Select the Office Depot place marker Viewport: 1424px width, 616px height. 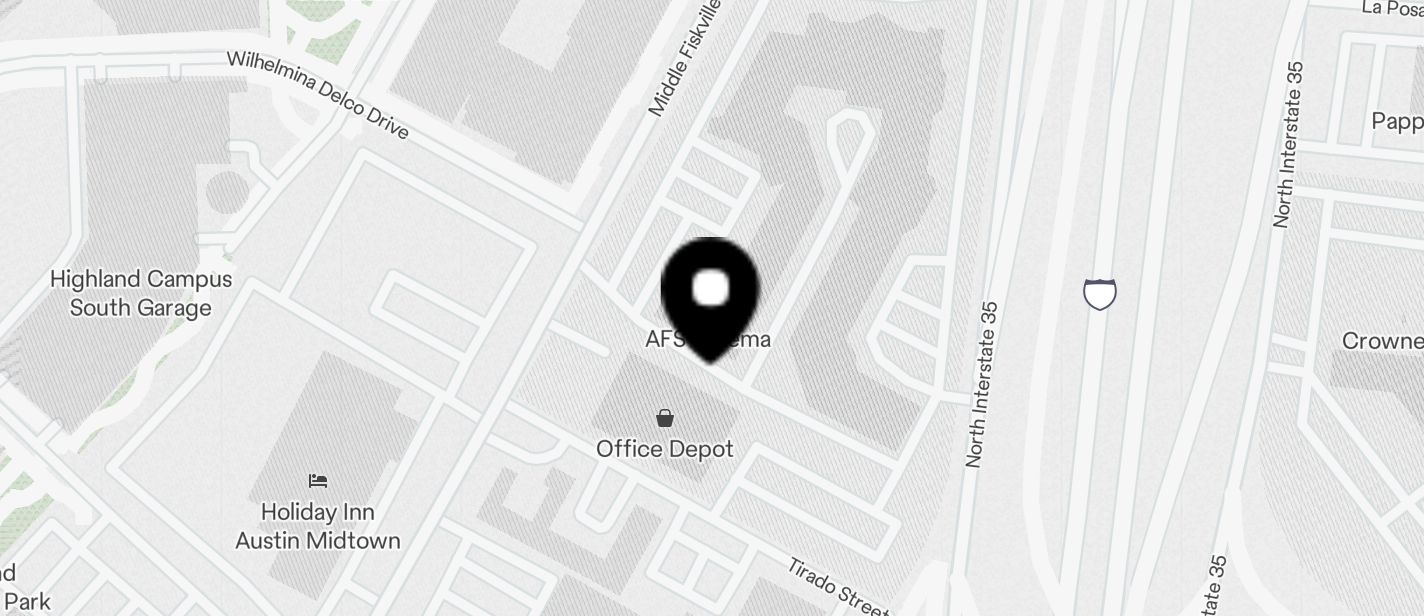pos(665,418)
